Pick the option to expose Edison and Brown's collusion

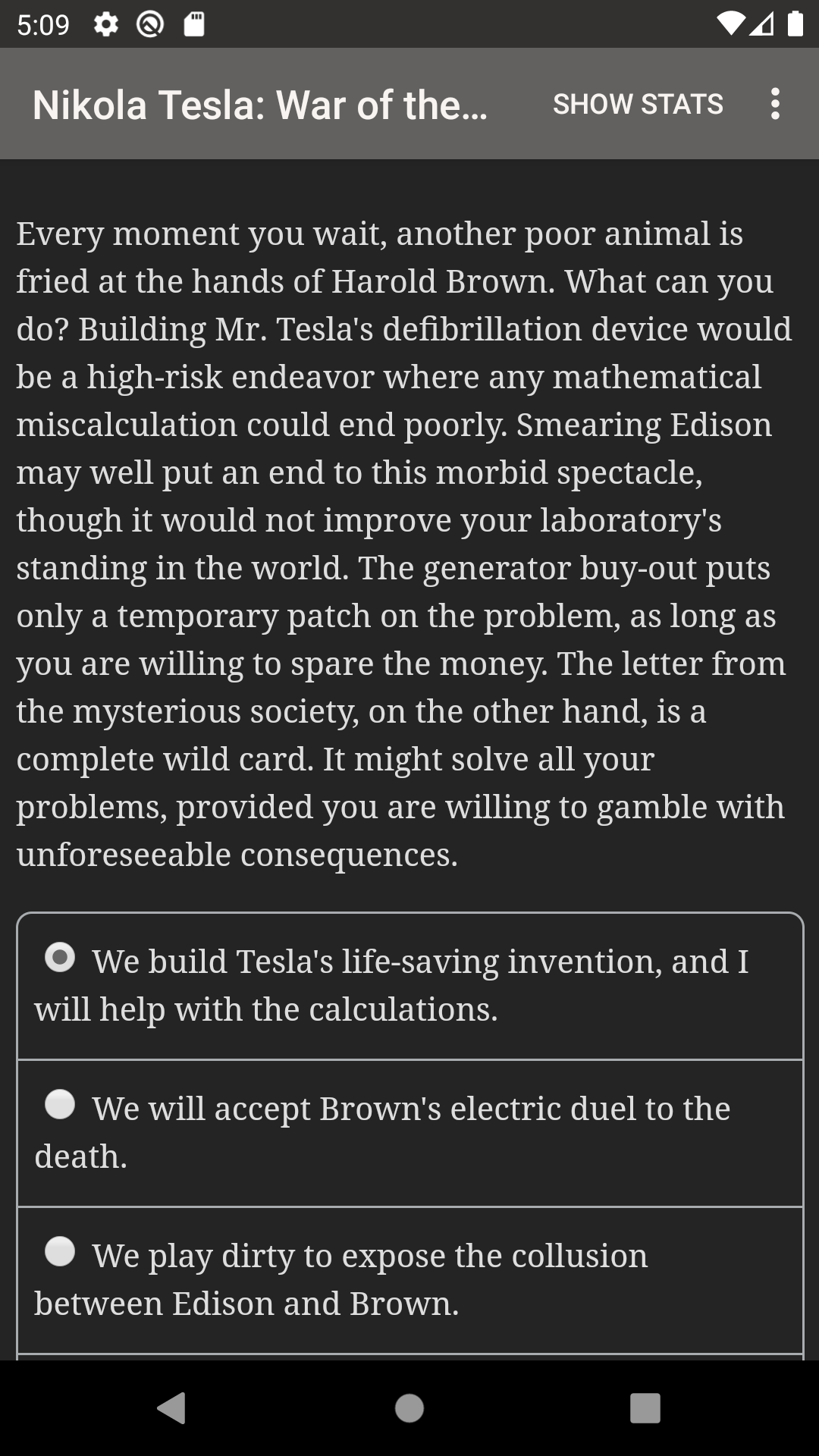coord(409,1278)
